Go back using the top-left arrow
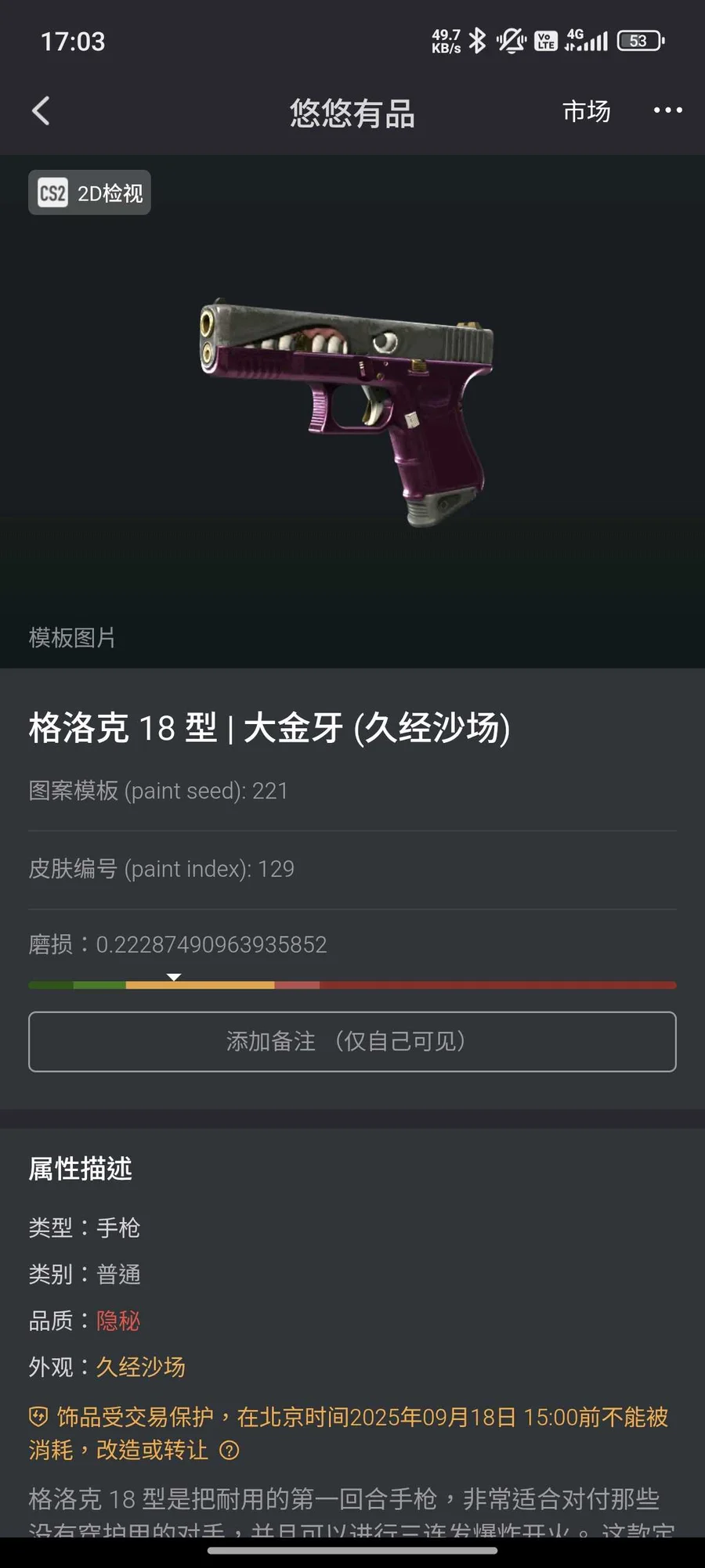 point(41,111)
